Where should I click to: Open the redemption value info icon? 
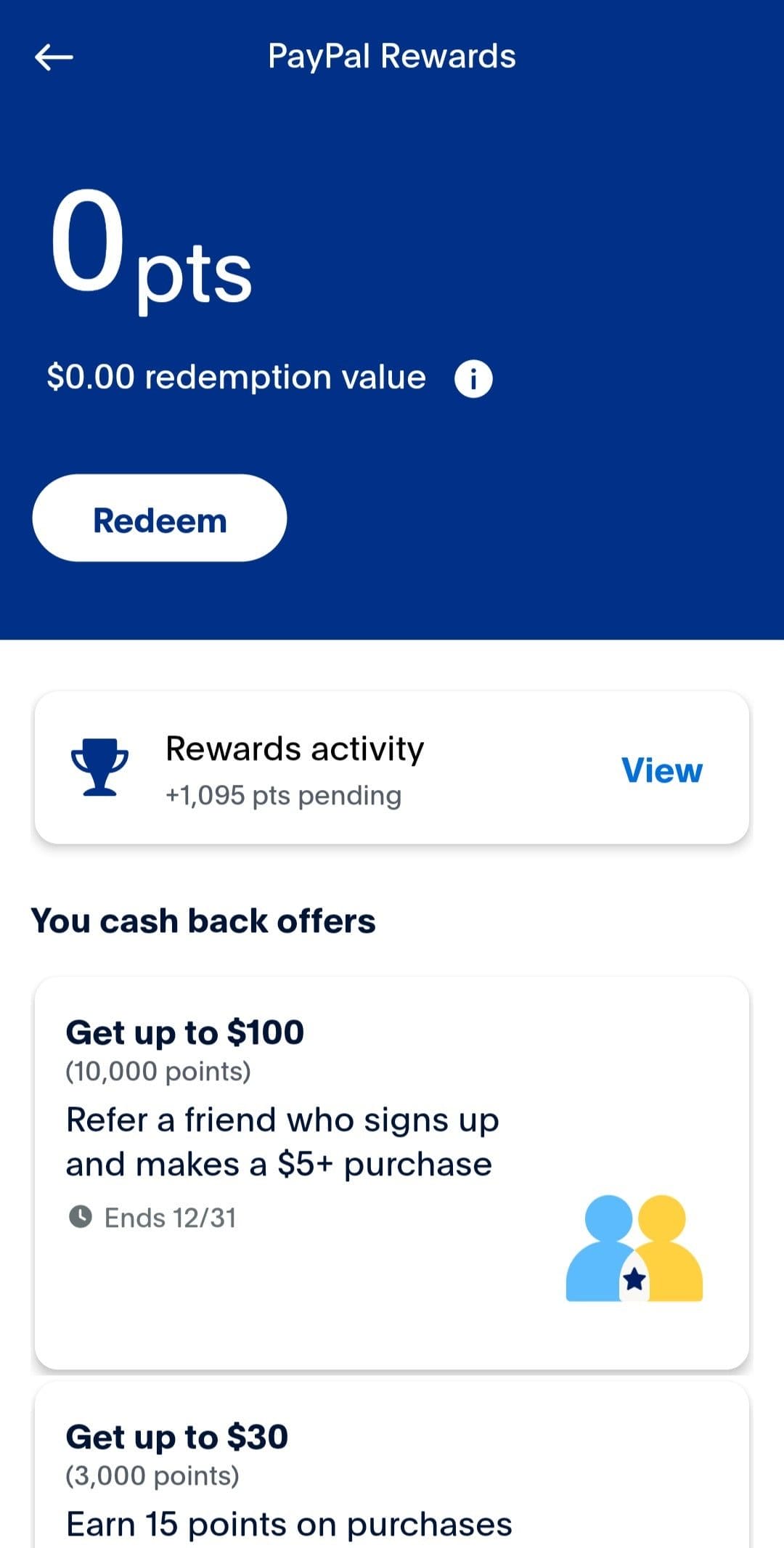coord(473,378)
